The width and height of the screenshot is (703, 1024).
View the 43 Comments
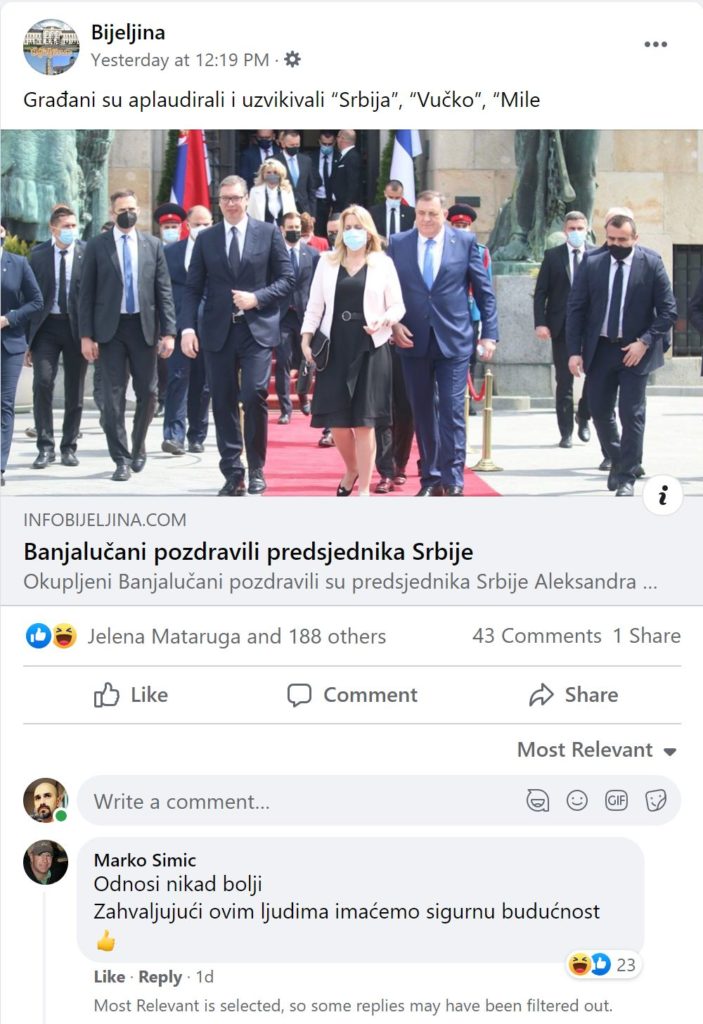tap(536, 636)
